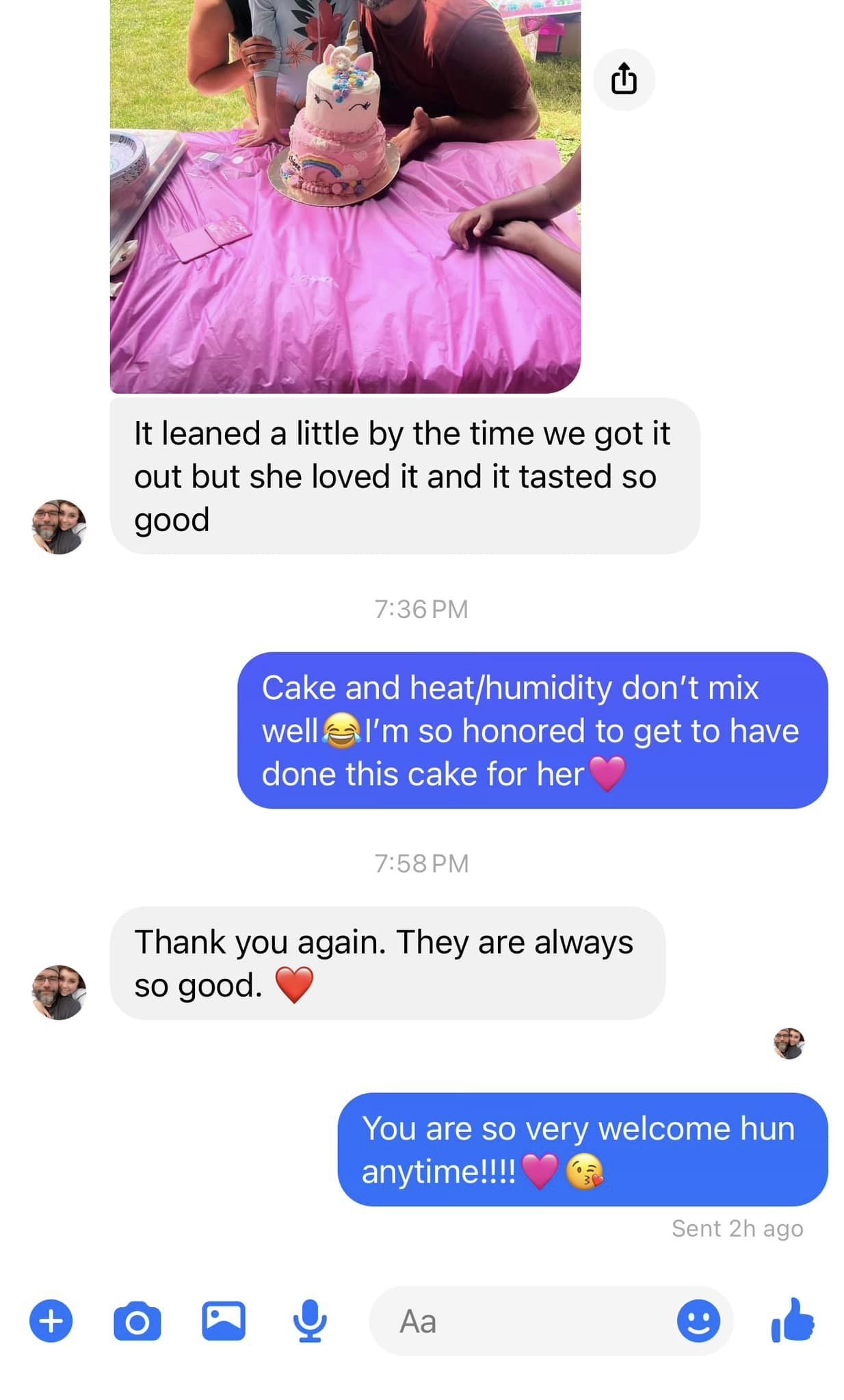Open the camera
This screenshot has width=844, height=1400.
pyautogui.click(x=137, y=1321)
